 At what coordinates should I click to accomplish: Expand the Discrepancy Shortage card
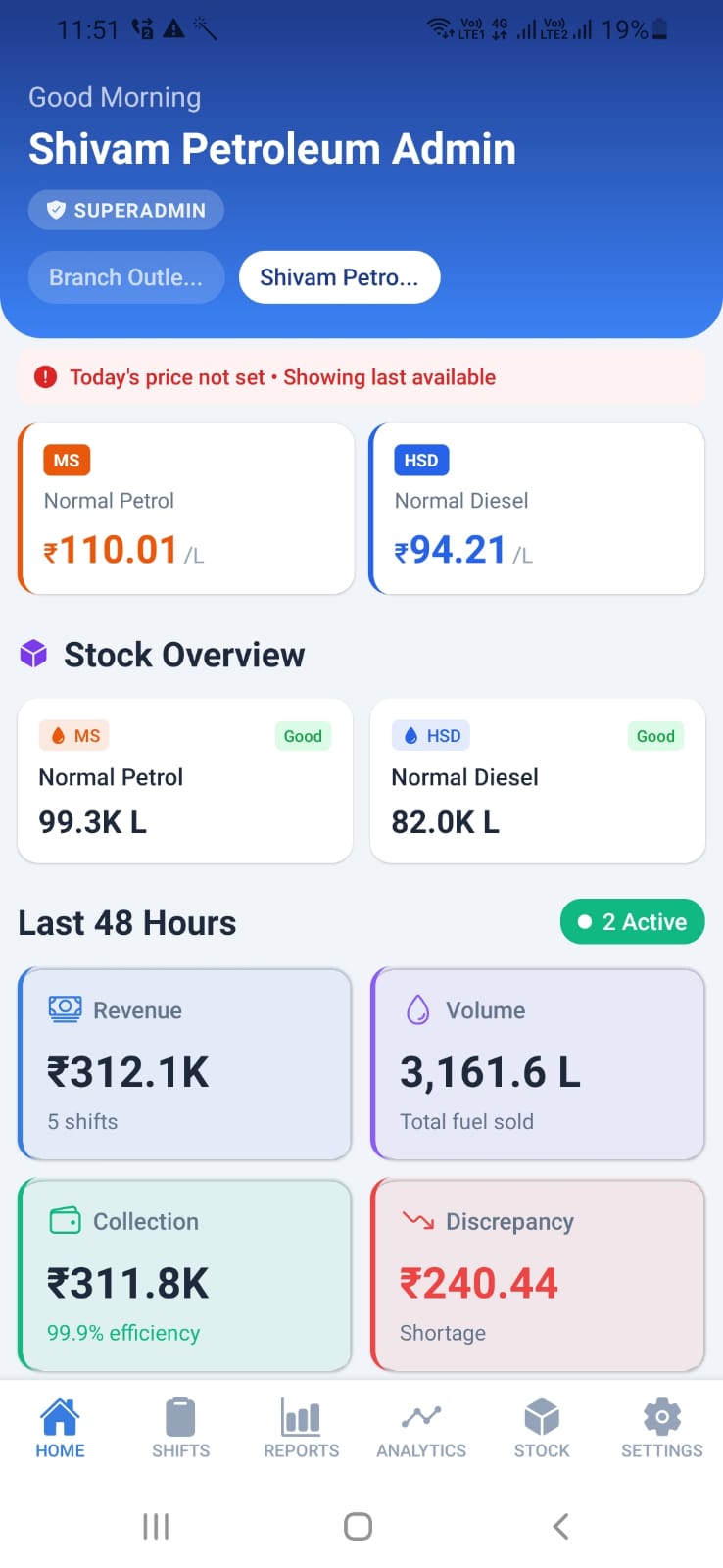(x=537, y=1274)
